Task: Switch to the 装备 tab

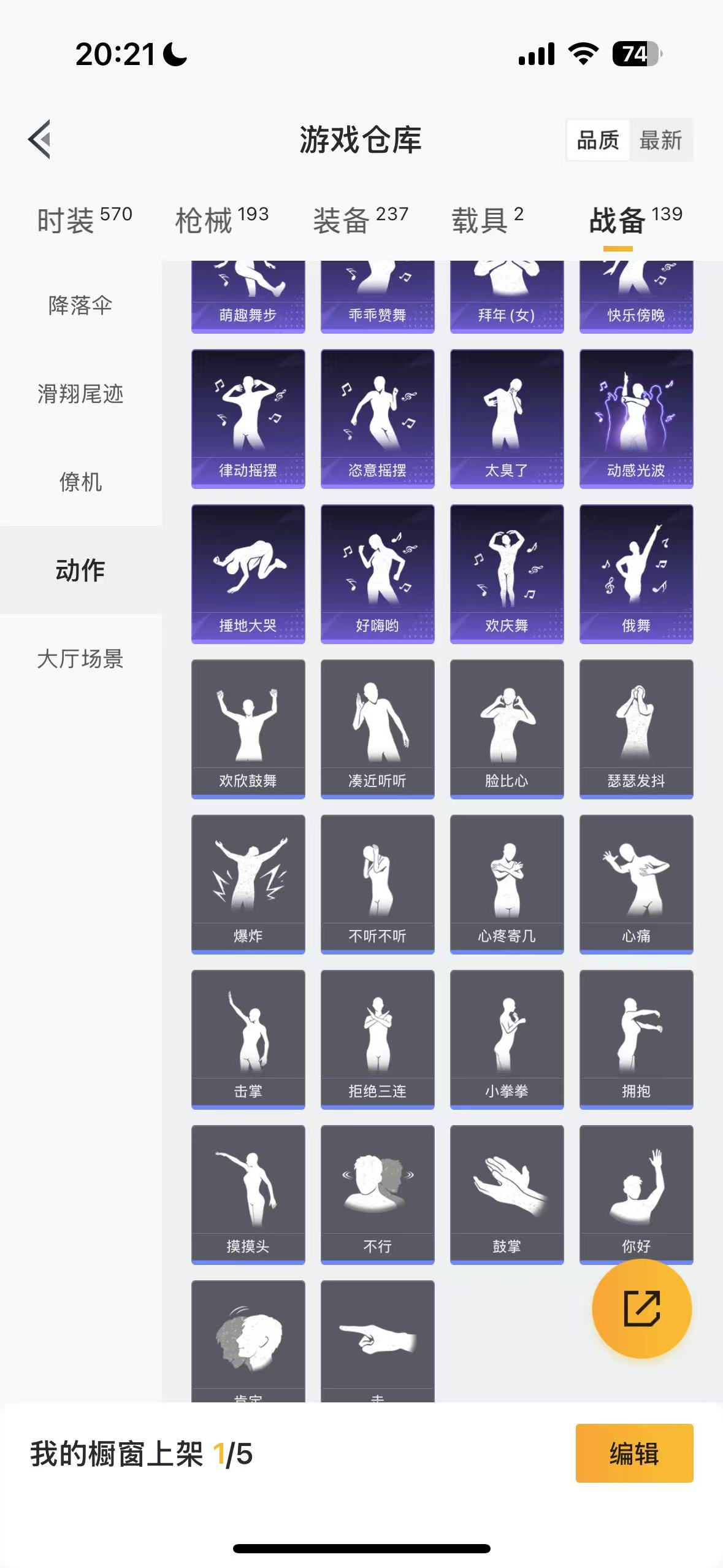Action: click(360, 220)
